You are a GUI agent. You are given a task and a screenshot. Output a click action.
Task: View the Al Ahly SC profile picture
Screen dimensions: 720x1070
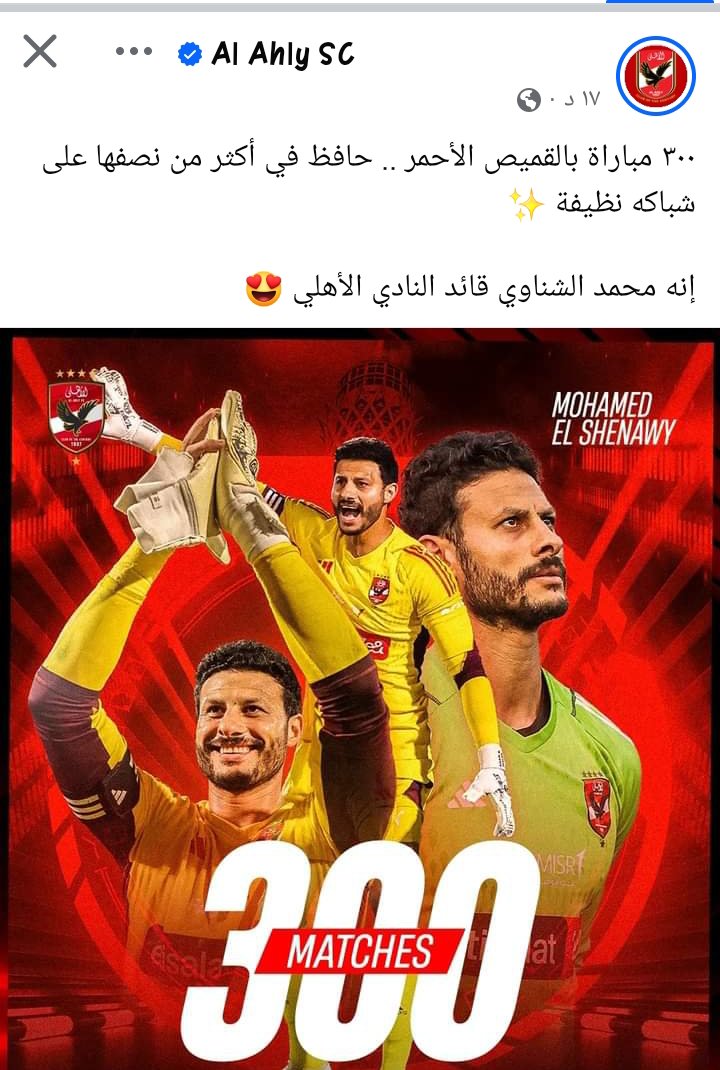click(656, 74)
